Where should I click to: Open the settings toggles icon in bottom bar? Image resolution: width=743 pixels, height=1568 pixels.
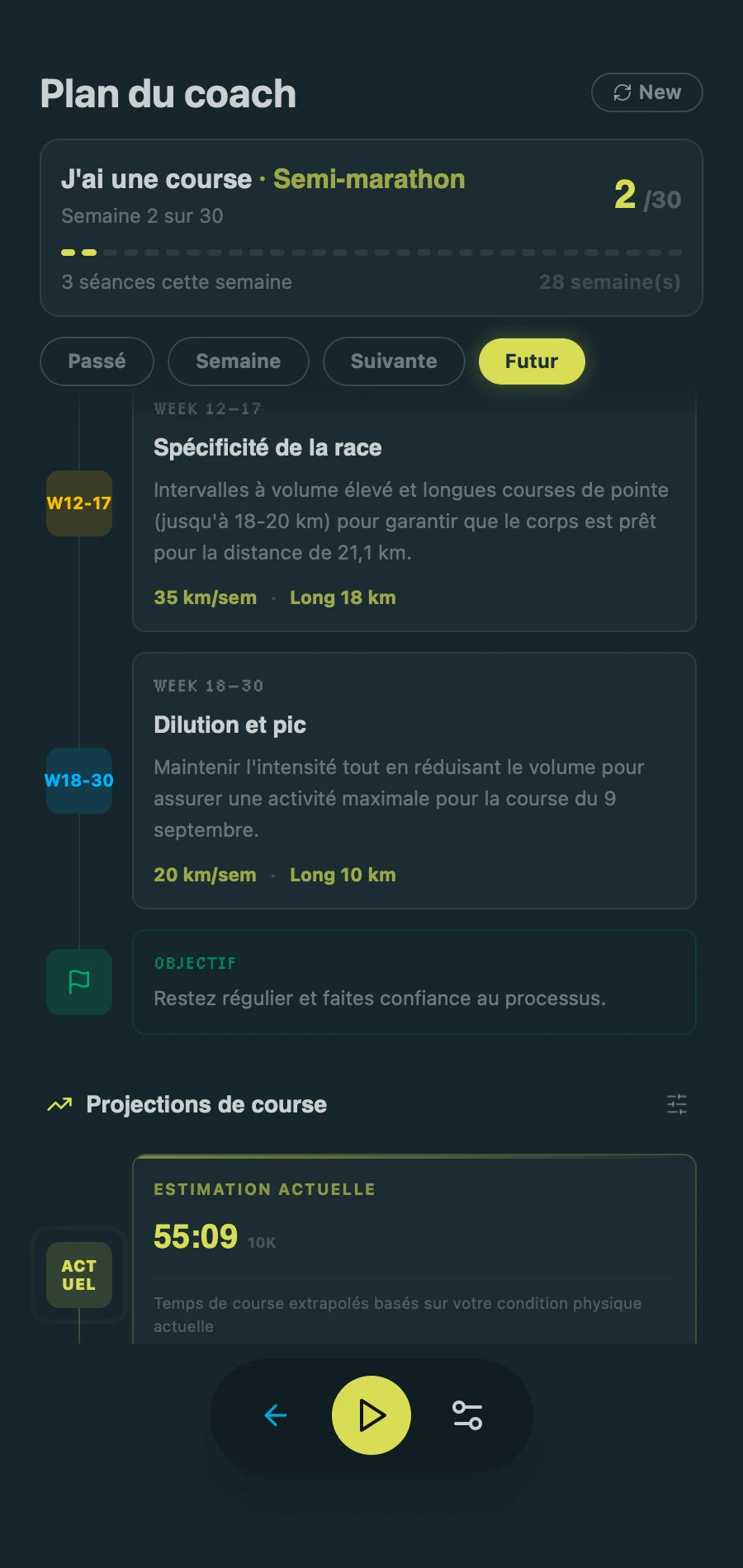(466, 1415)
